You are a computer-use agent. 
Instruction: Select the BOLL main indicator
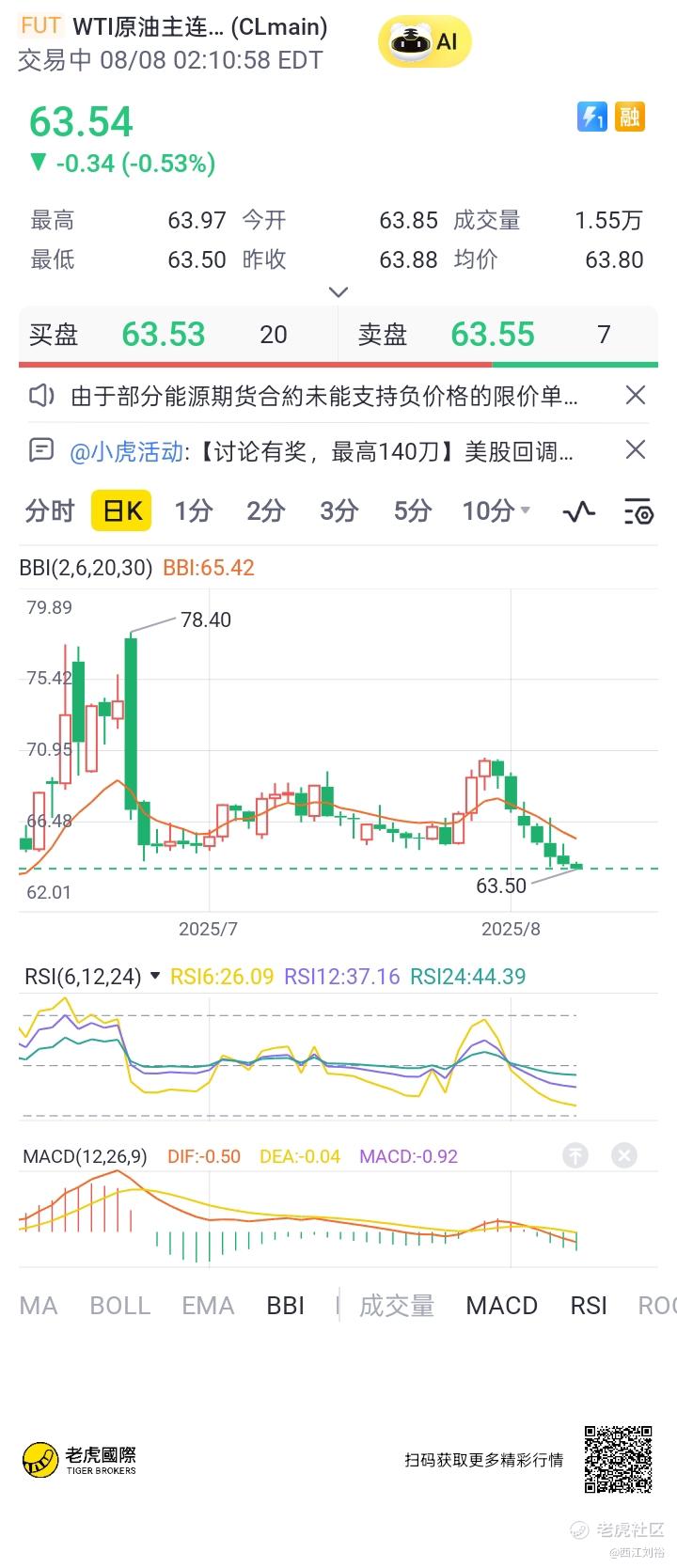119,1306
